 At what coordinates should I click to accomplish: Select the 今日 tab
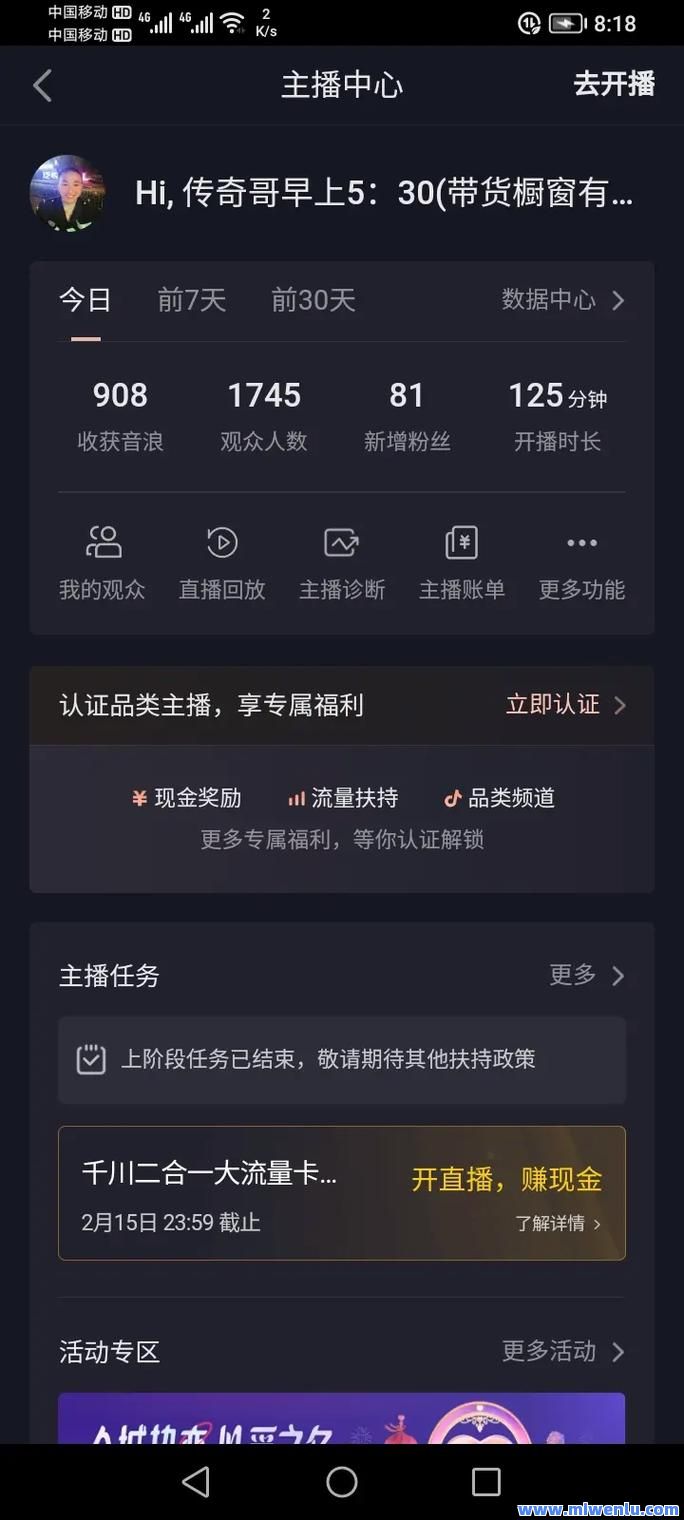(x=85, y=300)
